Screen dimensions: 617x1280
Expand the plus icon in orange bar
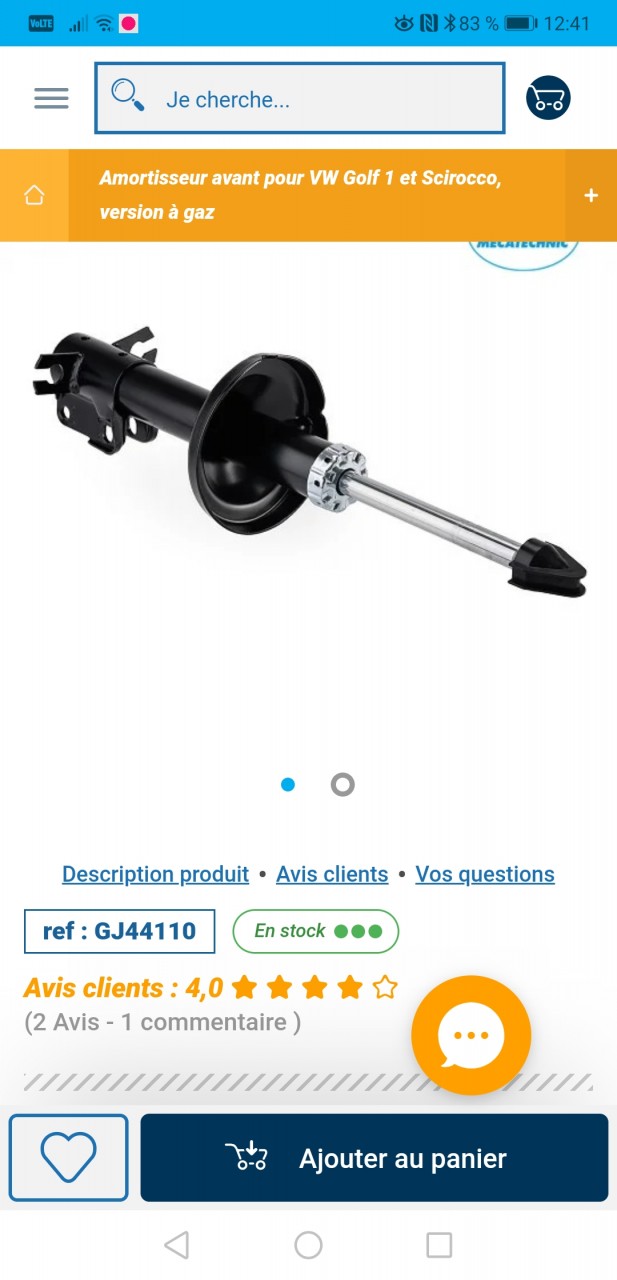591,195
